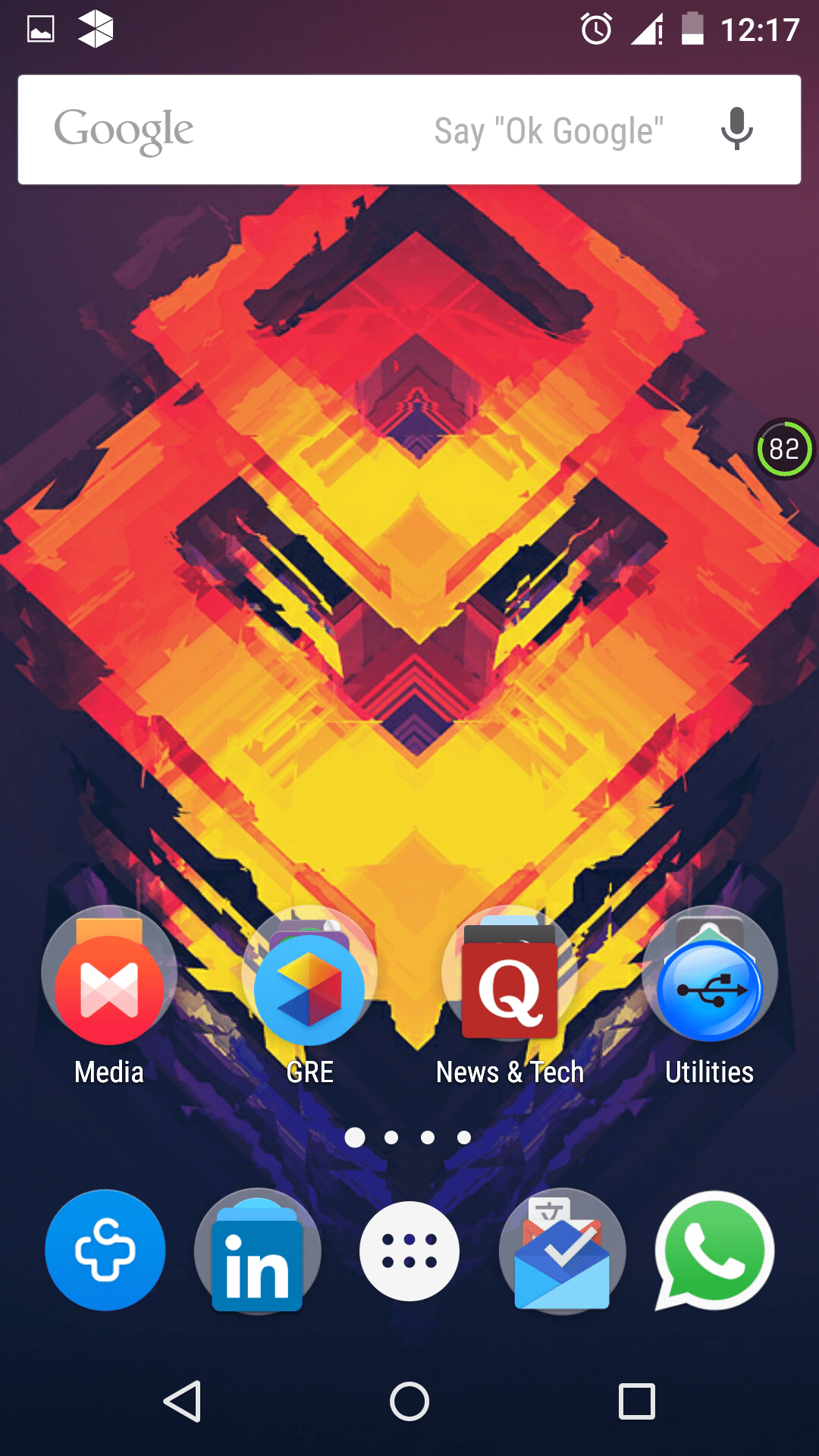Launch WhatsApp from the dock

[714, 1251]
